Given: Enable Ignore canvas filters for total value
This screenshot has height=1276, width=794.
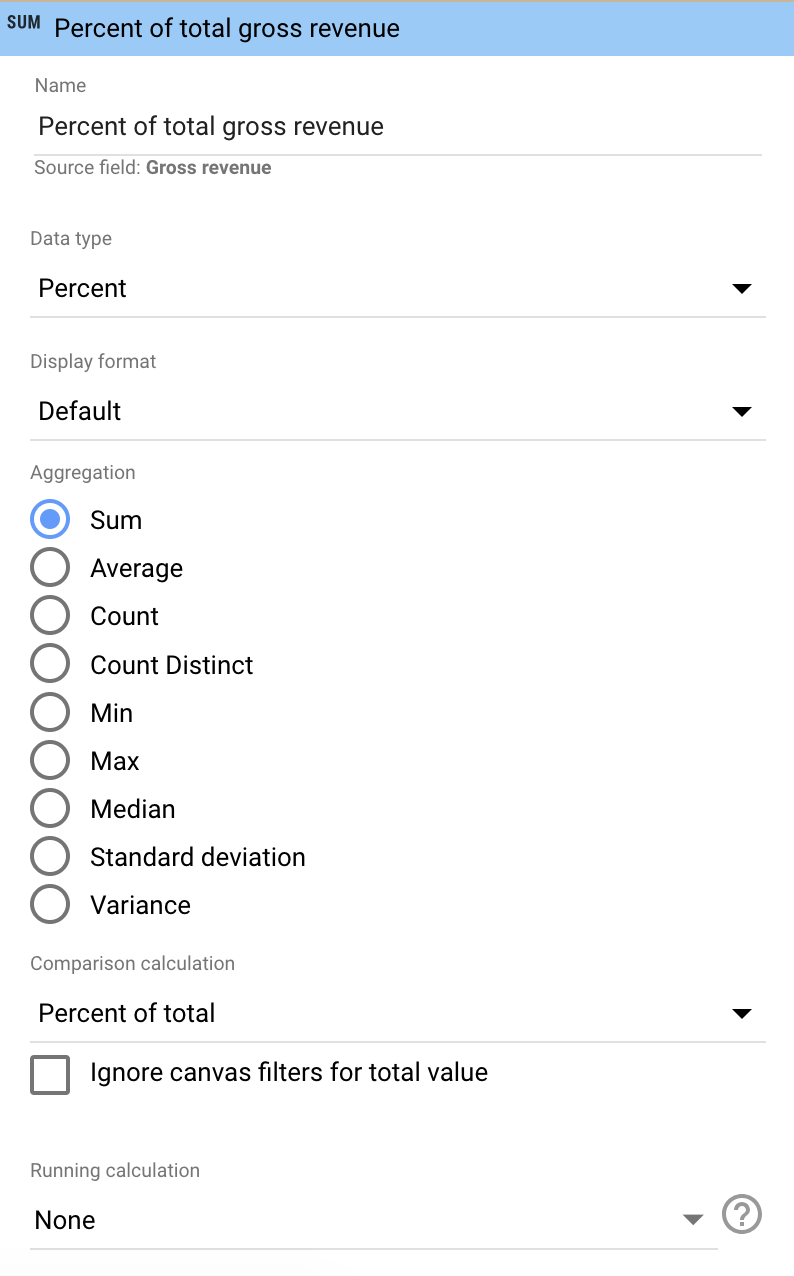Looking at the screenshot, I should [50, 1075].
